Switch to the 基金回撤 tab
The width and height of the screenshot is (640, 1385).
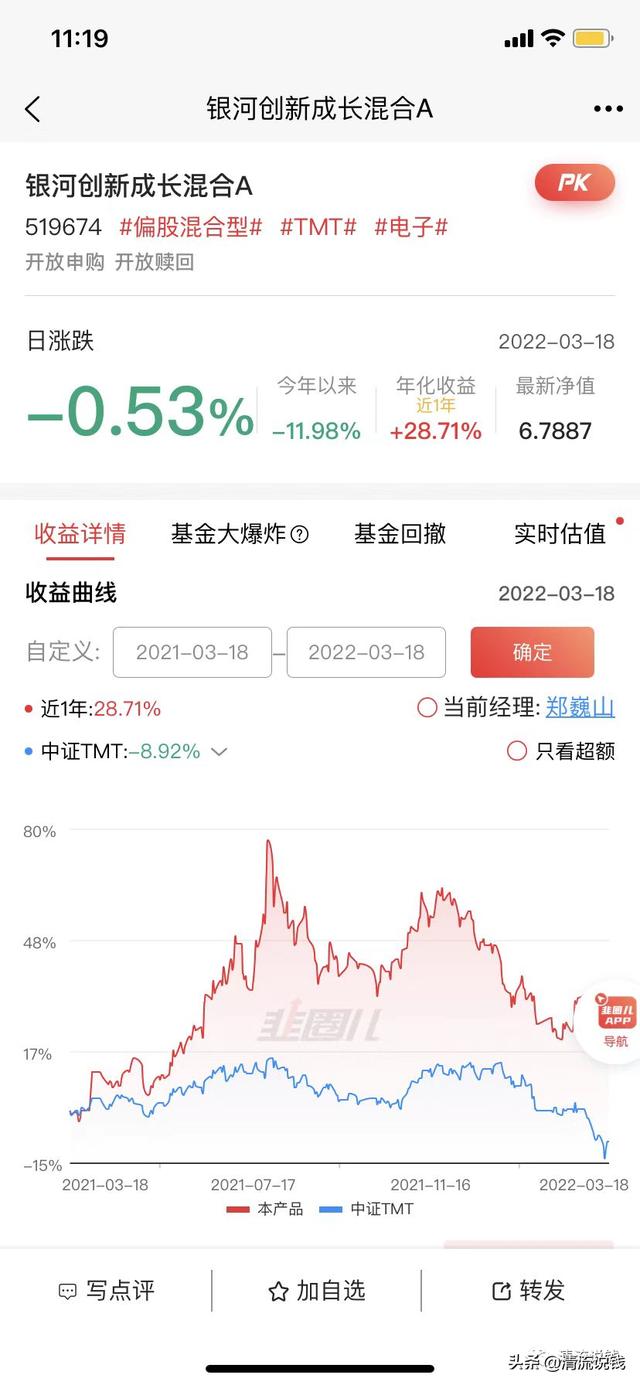tap(400, 534)
